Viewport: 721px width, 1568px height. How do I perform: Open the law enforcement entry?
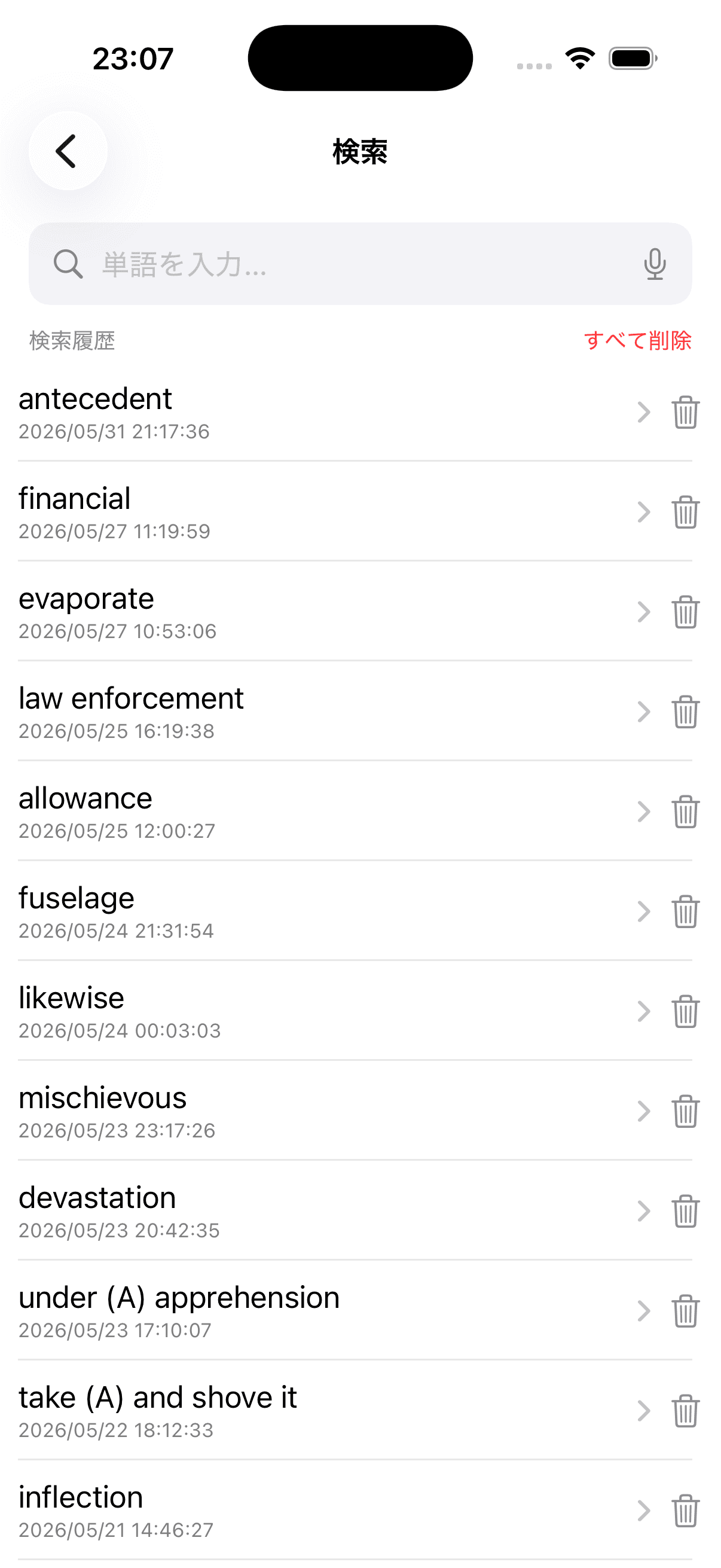click(x=329, y=712)
